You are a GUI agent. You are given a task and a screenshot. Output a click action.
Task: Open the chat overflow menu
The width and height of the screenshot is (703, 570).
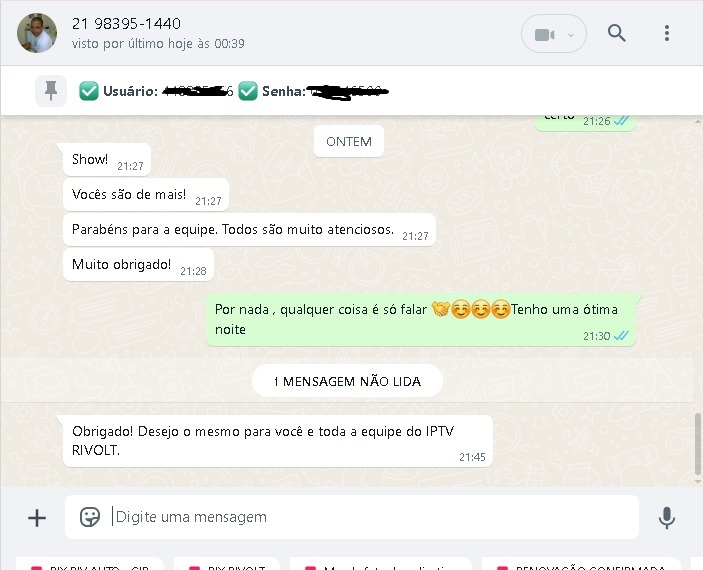click(x=667, y=34)
